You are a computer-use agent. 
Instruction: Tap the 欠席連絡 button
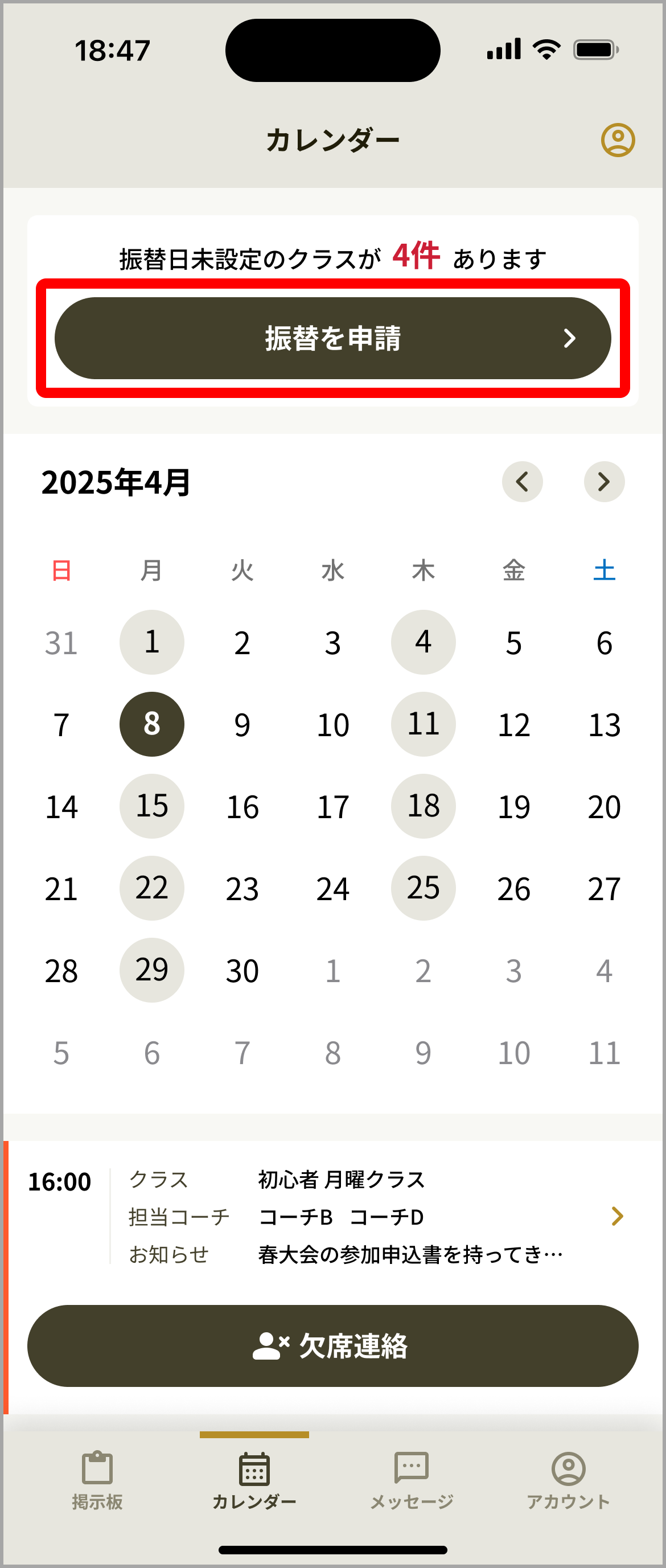[332, 1346]
